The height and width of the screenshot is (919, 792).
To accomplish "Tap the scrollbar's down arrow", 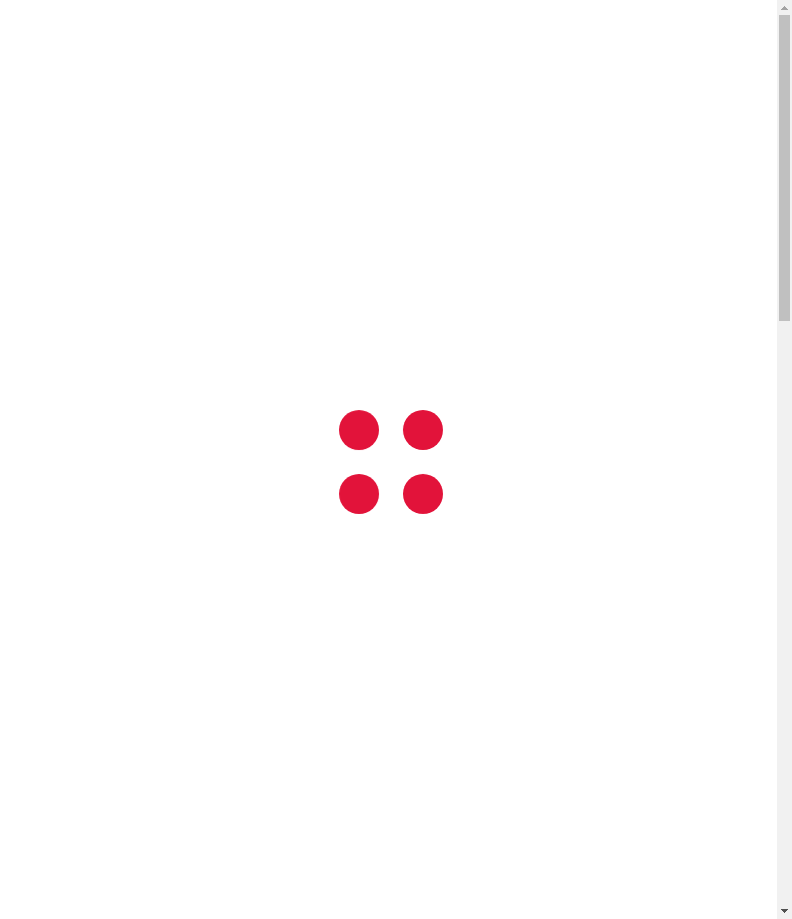I will click(x=784, y=911).
